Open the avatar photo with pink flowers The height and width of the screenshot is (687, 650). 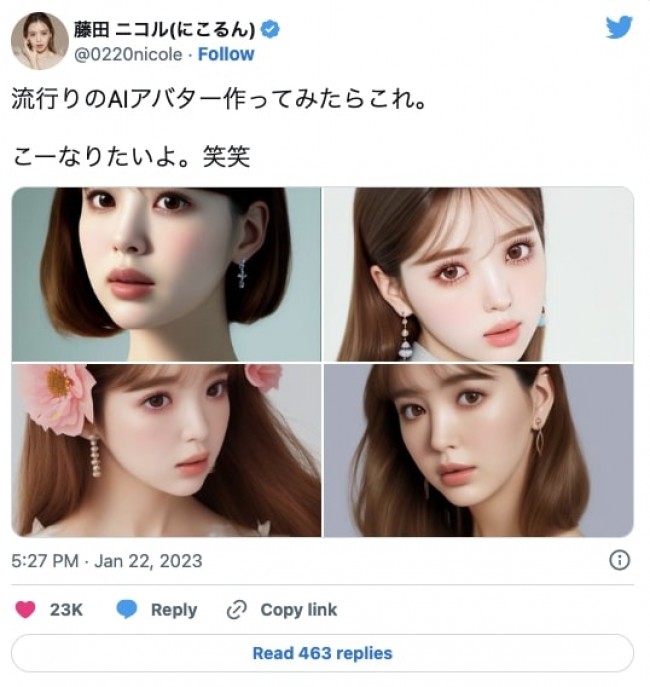pyautogui.click(x=166, y=450)
